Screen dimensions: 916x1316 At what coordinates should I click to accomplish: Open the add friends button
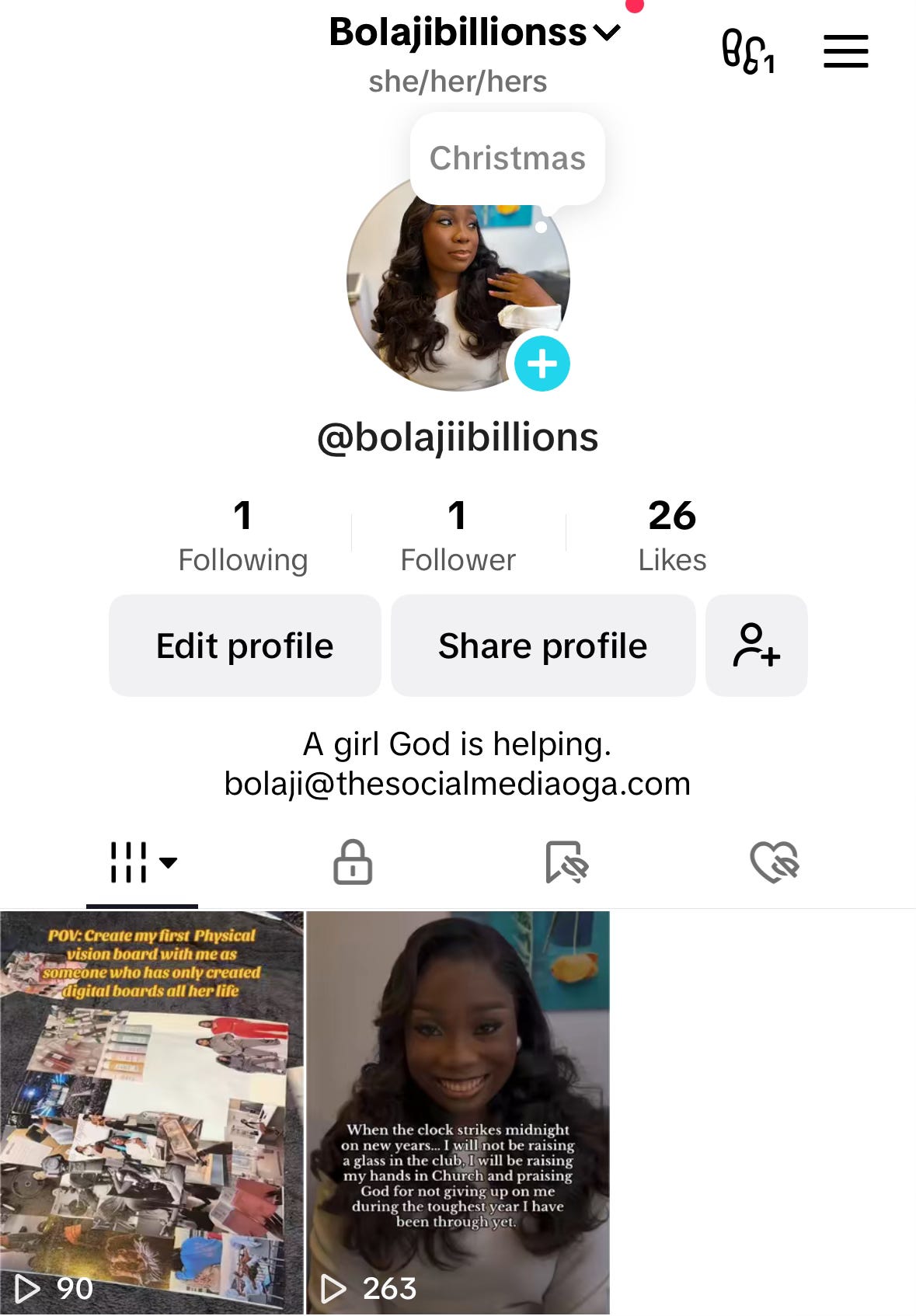(x=756, y=646)
